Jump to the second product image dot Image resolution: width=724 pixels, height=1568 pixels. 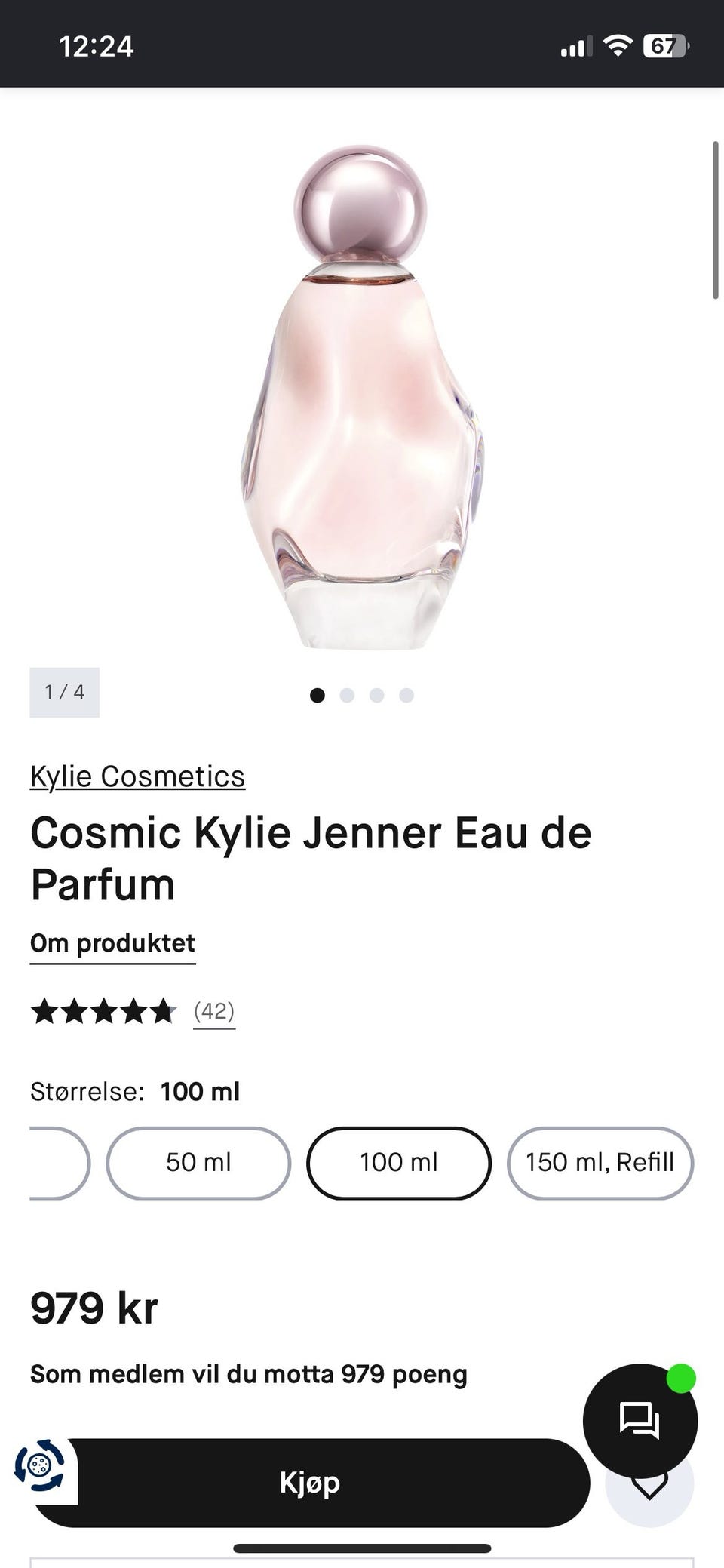coord(347,695)
